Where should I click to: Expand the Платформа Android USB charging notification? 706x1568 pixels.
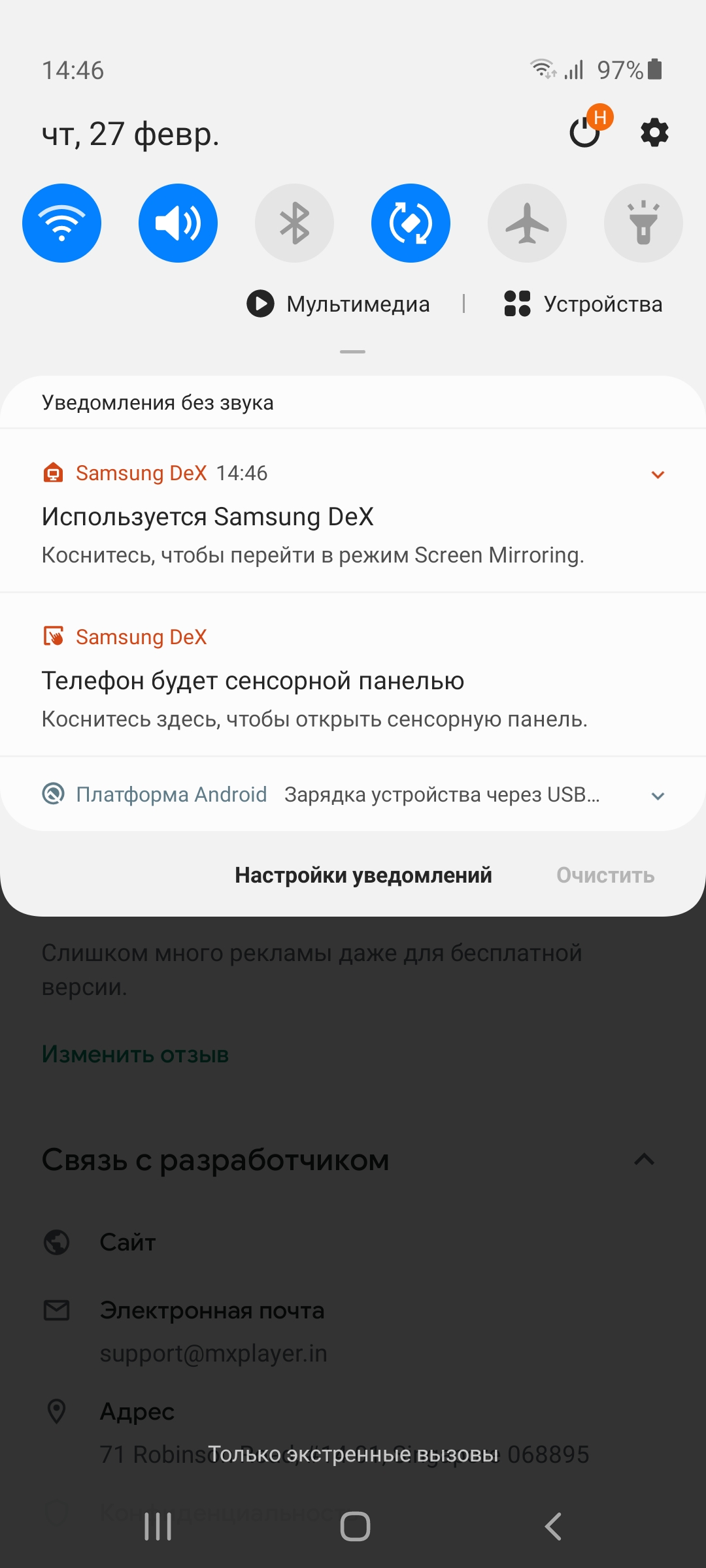[x=658, y=796]
